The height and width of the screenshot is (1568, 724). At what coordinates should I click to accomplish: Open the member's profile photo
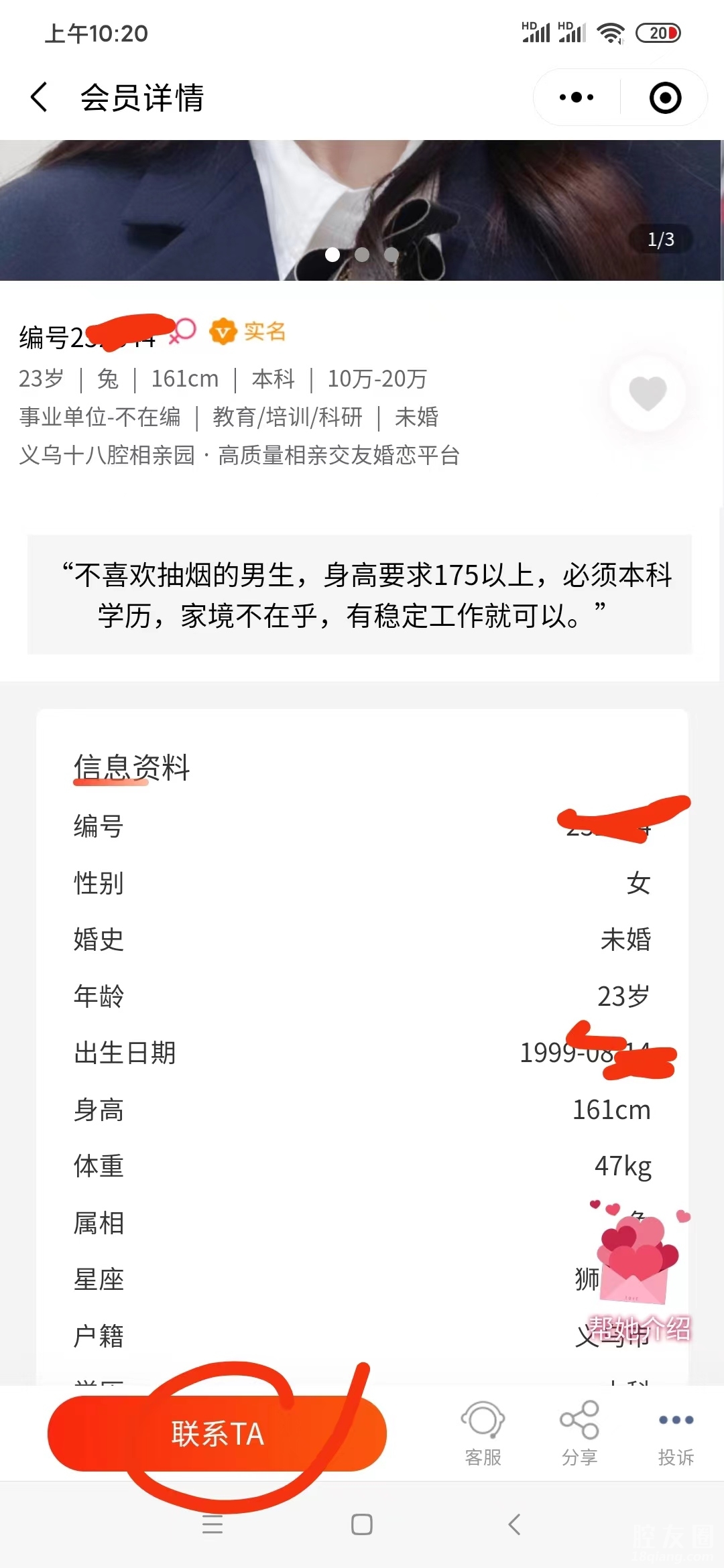362,210
